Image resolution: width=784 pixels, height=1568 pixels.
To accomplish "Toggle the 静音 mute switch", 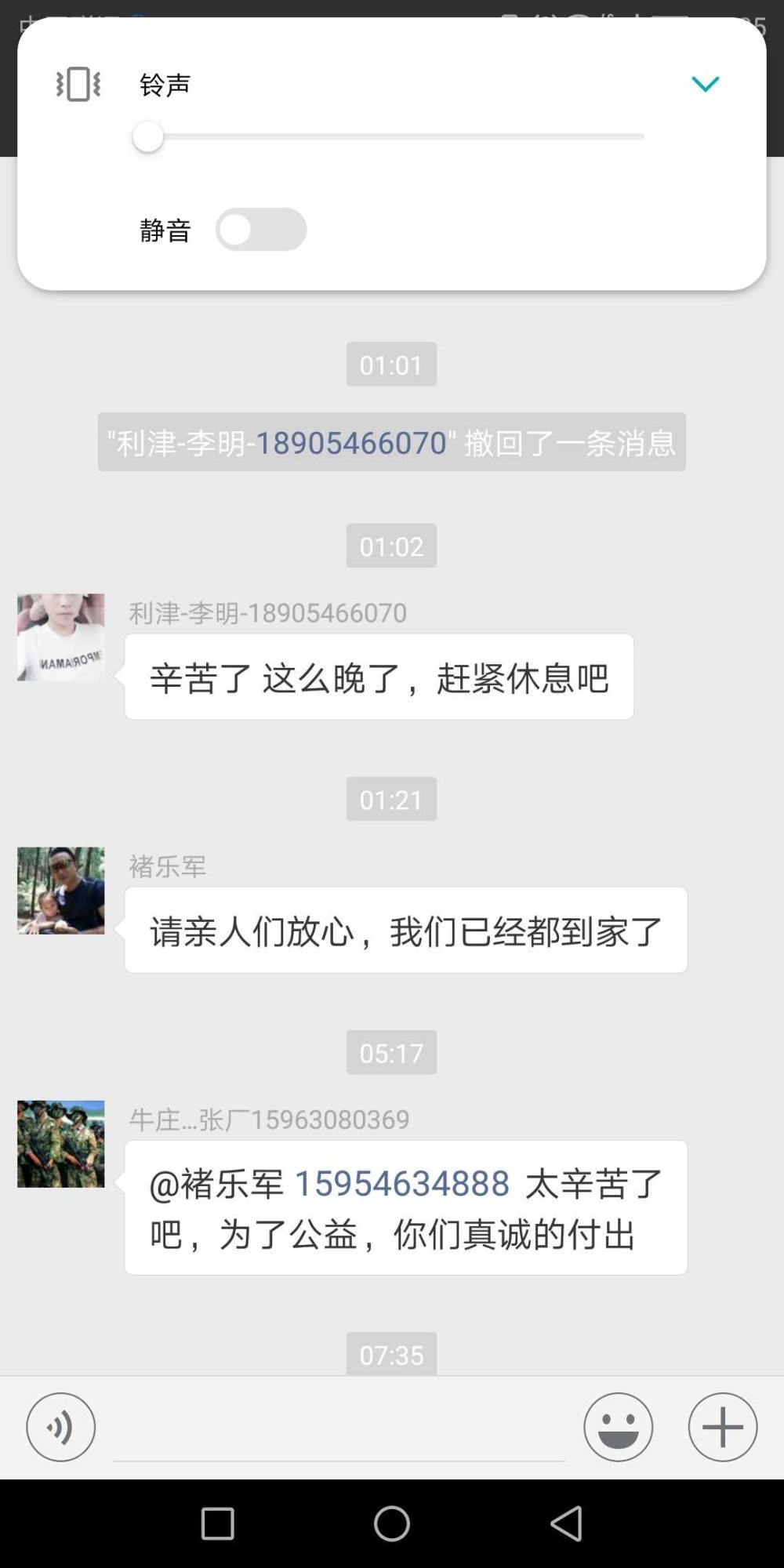I will pyautogui.click(x=261, y=230).
